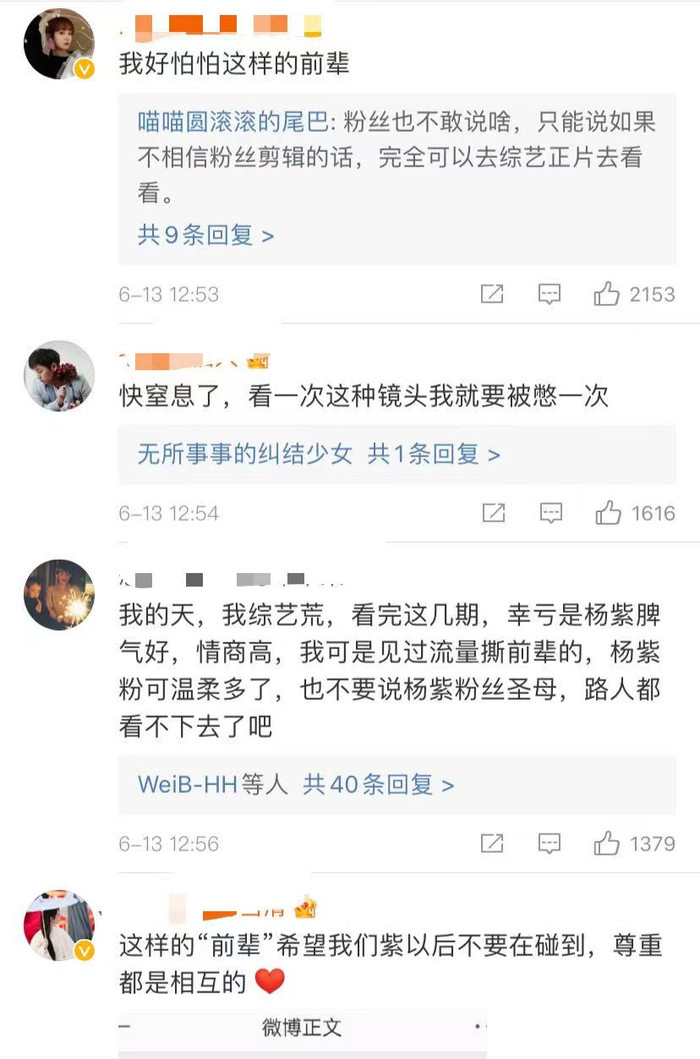Open avatar of 我的天，我综艺荒 commenter
This screenshot has width=700, height=1059.
[x=58, y=595]
